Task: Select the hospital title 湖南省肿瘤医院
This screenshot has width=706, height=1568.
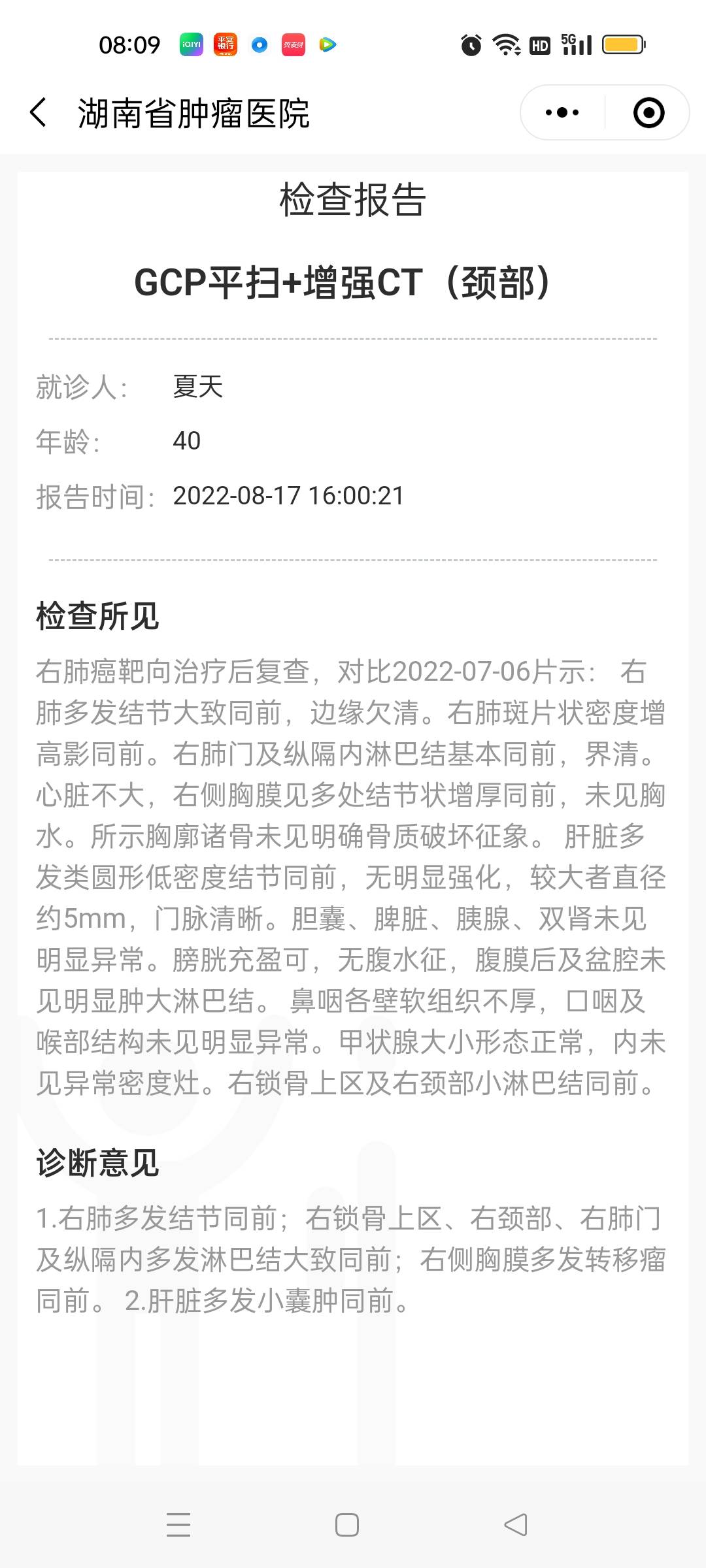Action: point(193,112)
